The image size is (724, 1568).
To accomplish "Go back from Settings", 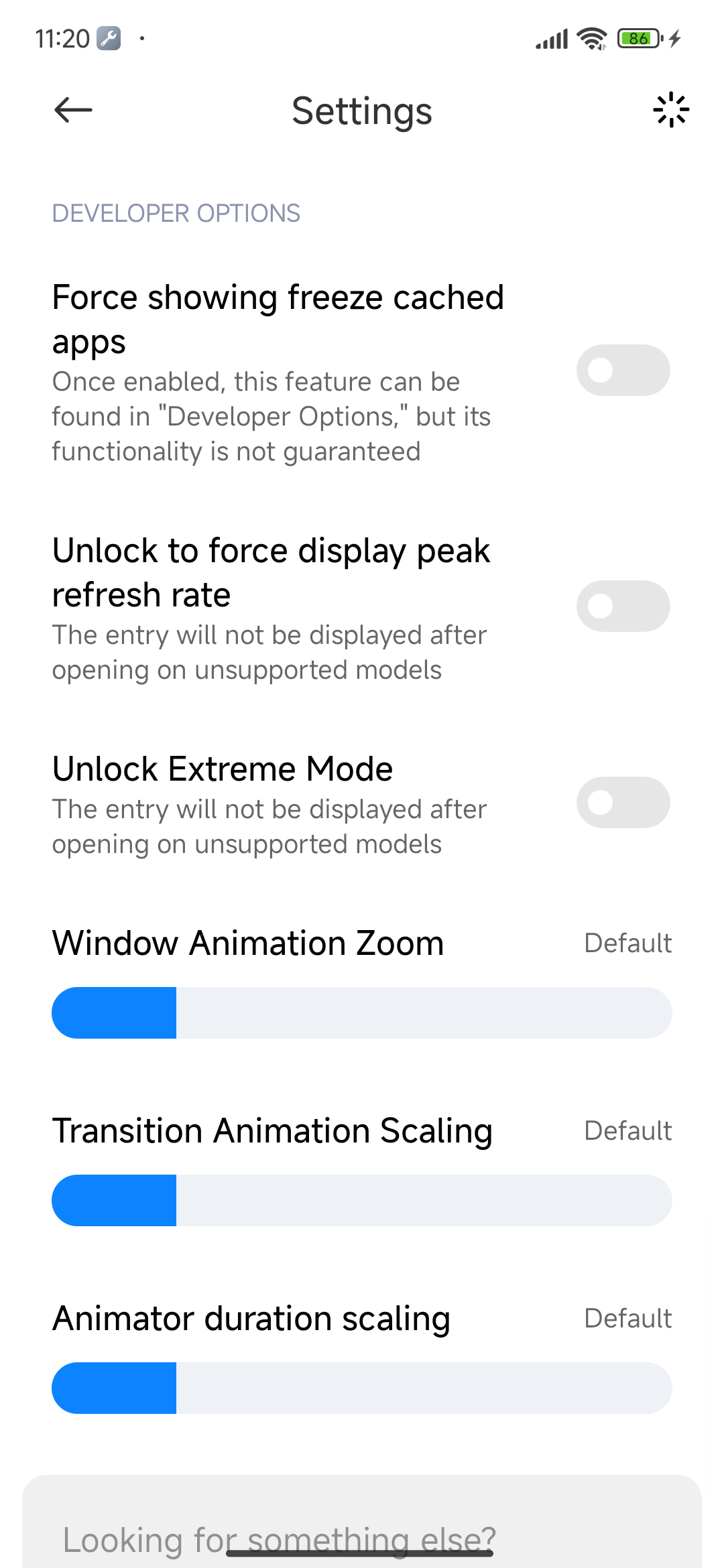I will coord(73,111).
